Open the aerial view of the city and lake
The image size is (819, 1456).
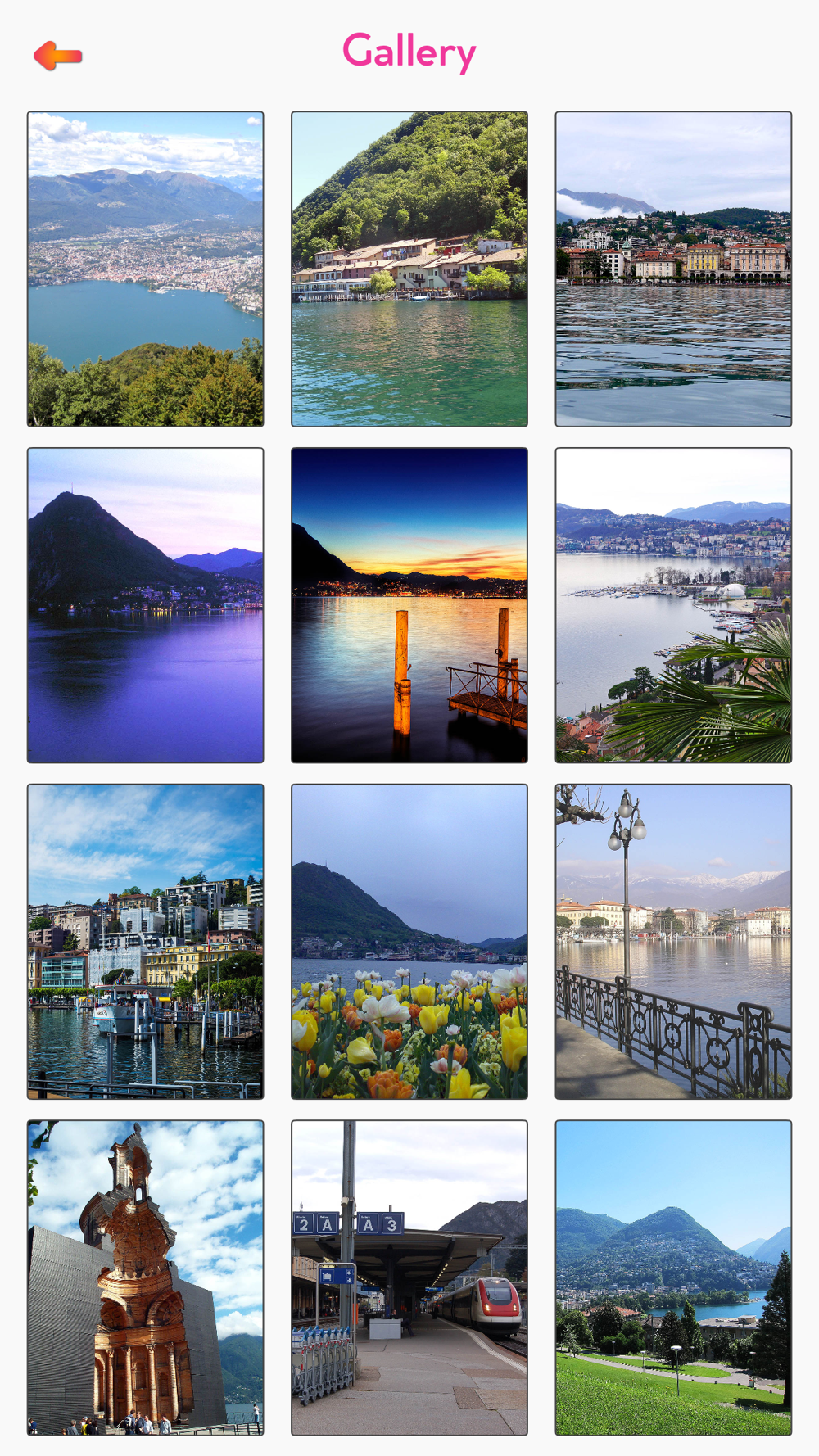(x=146, y=269)
